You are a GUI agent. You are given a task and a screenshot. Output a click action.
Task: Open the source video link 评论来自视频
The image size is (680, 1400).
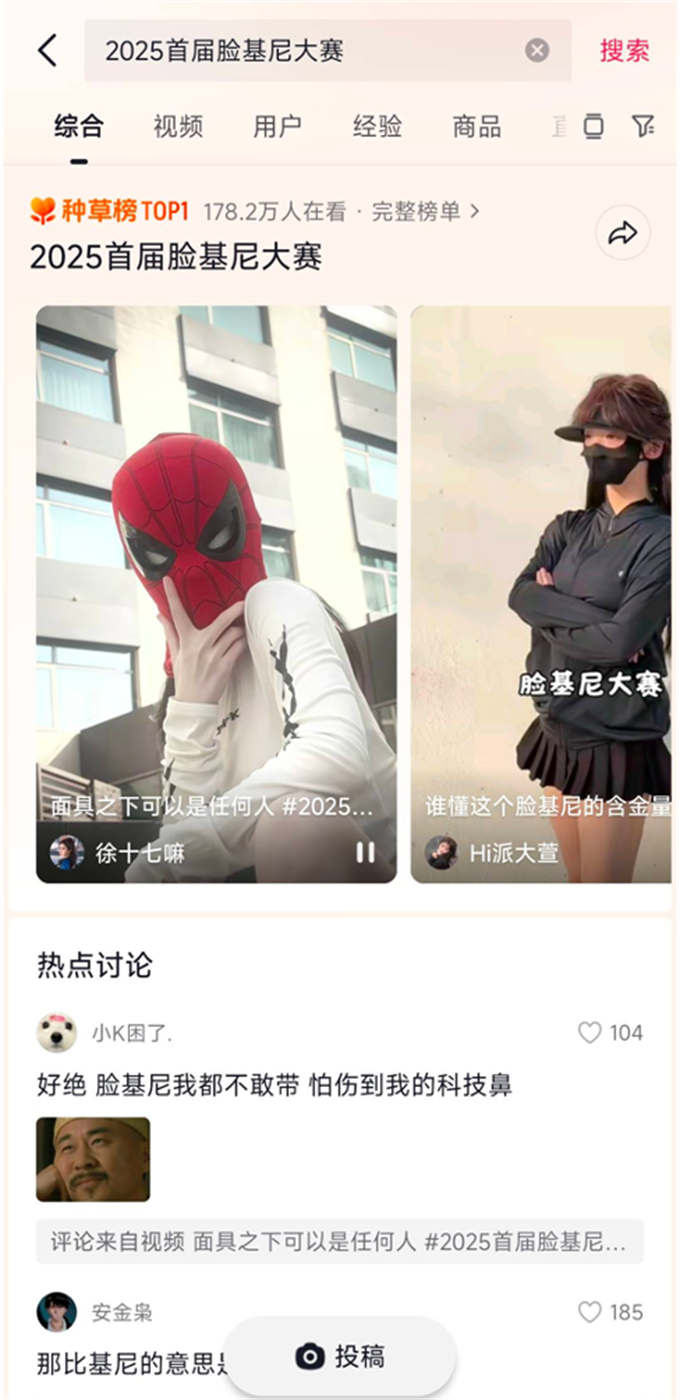pos(339,1242)
